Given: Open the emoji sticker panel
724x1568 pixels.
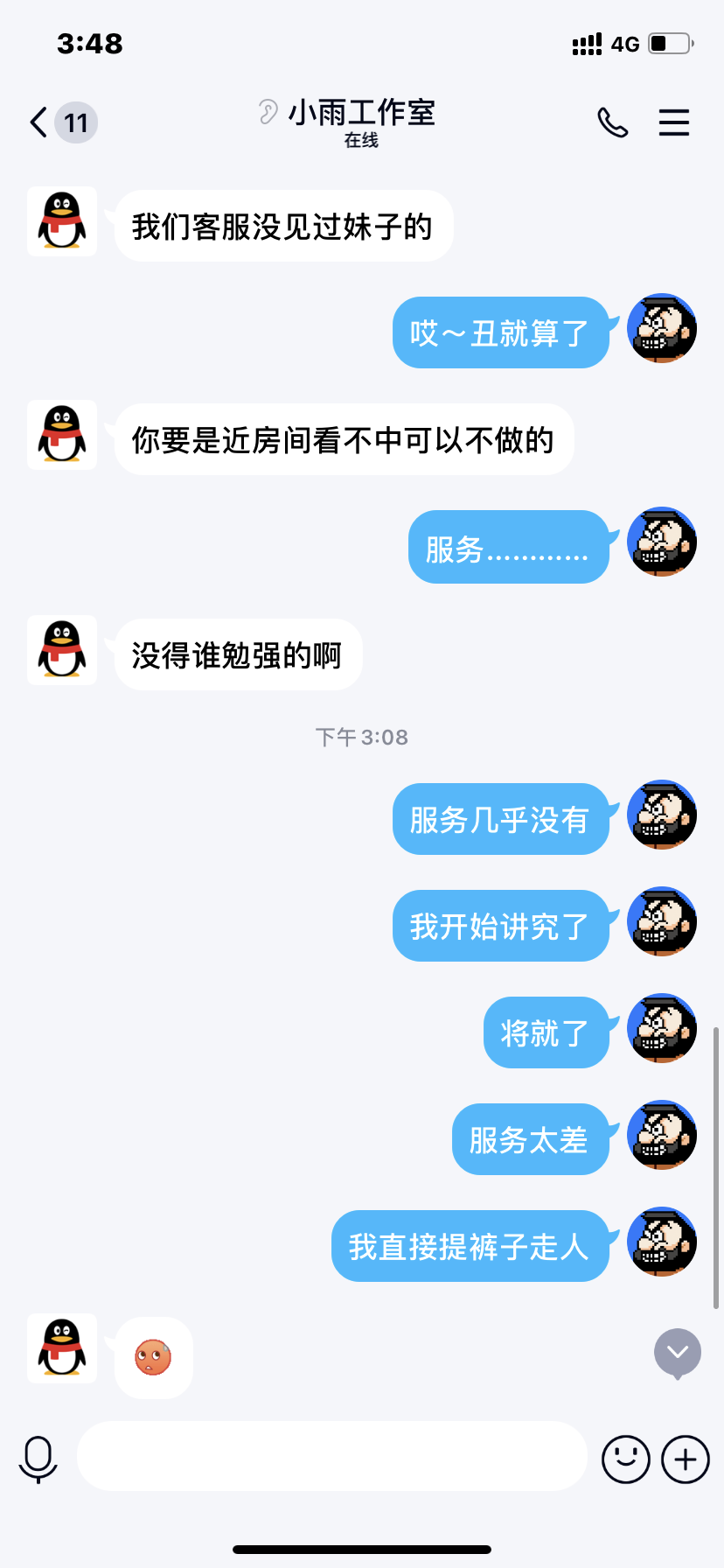Looking at the screenshot, I should (625, 1459).
